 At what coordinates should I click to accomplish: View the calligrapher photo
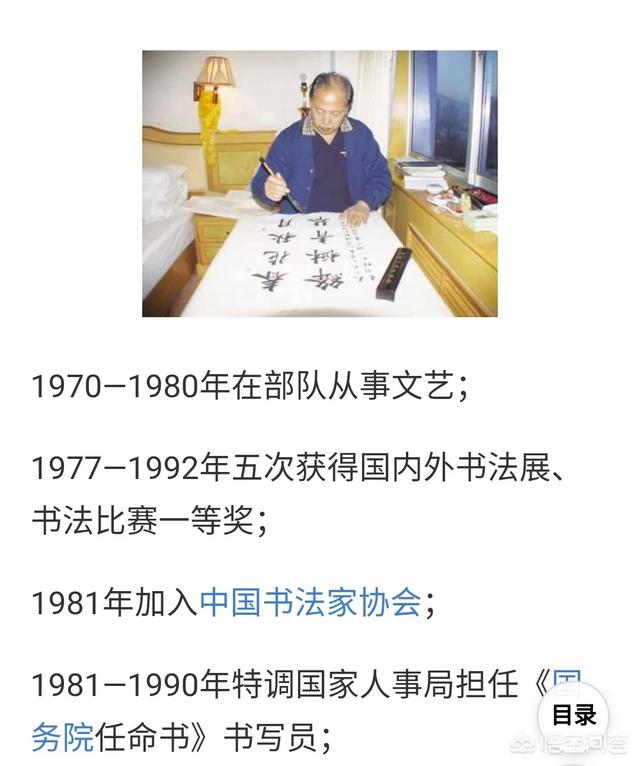[320, 184]
